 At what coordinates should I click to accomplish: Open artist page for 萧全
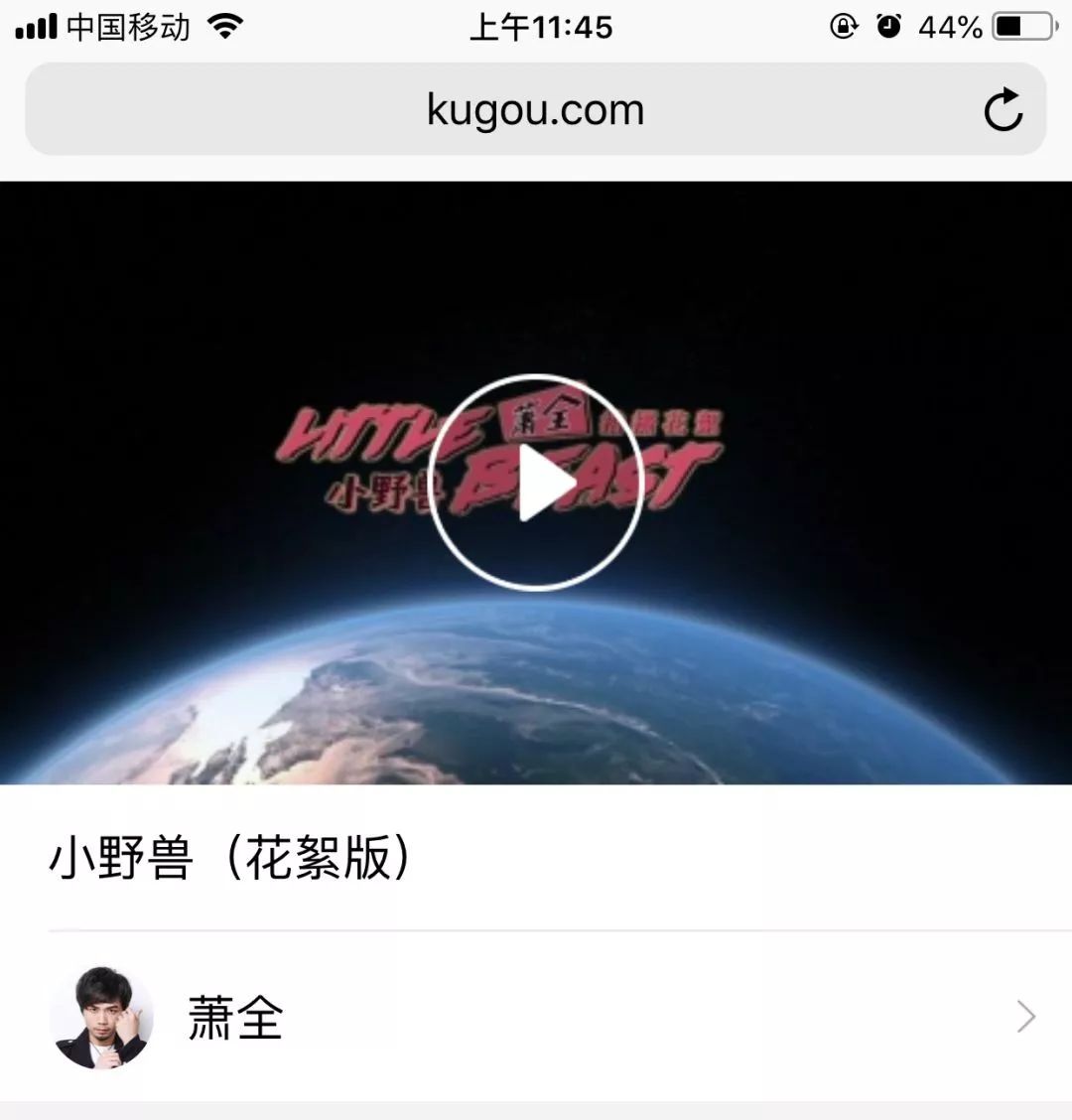pyautogui.click(x=233, y=1016)
